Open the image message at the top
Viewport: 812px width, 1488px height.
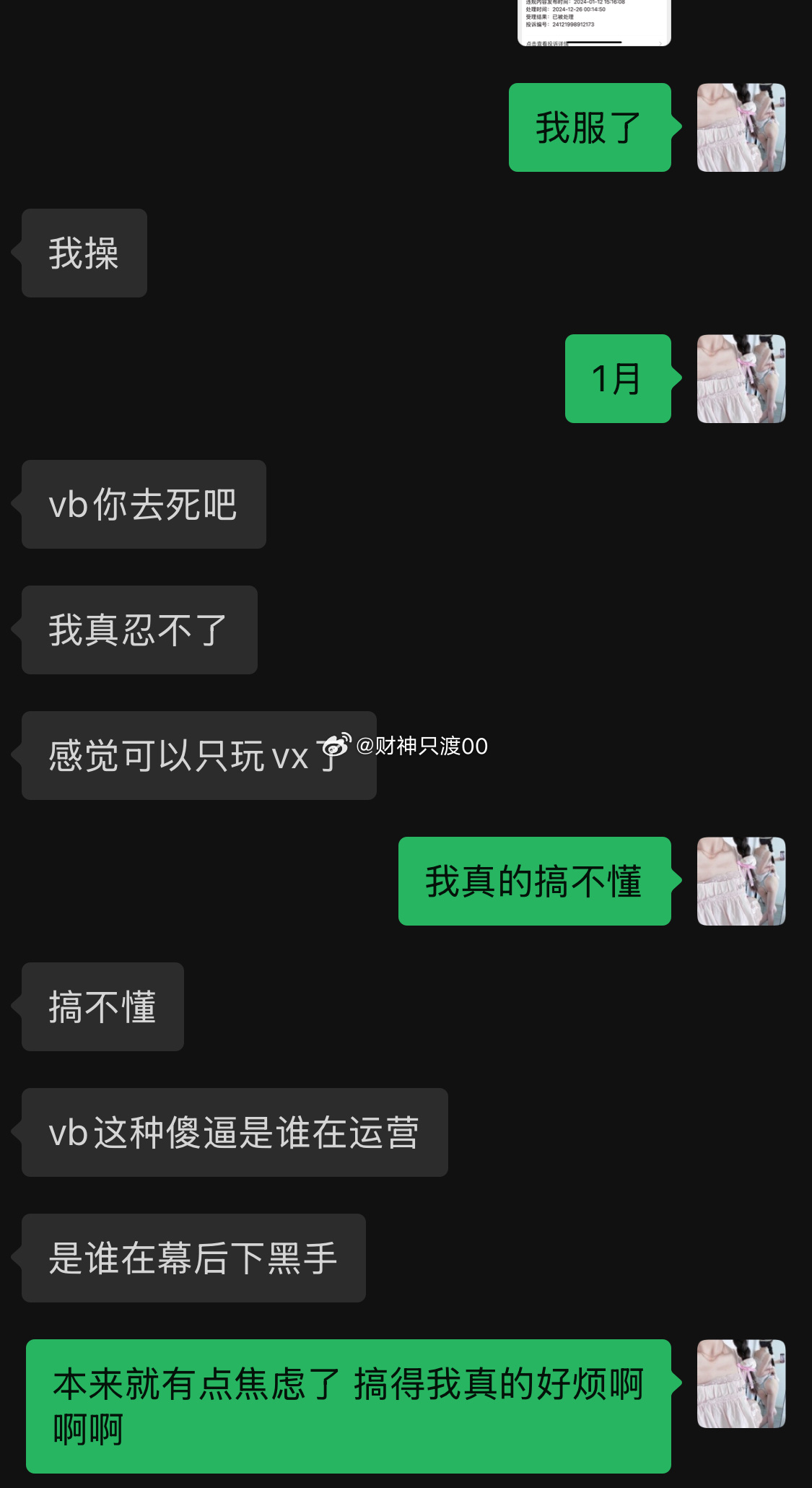coord(594,22)
